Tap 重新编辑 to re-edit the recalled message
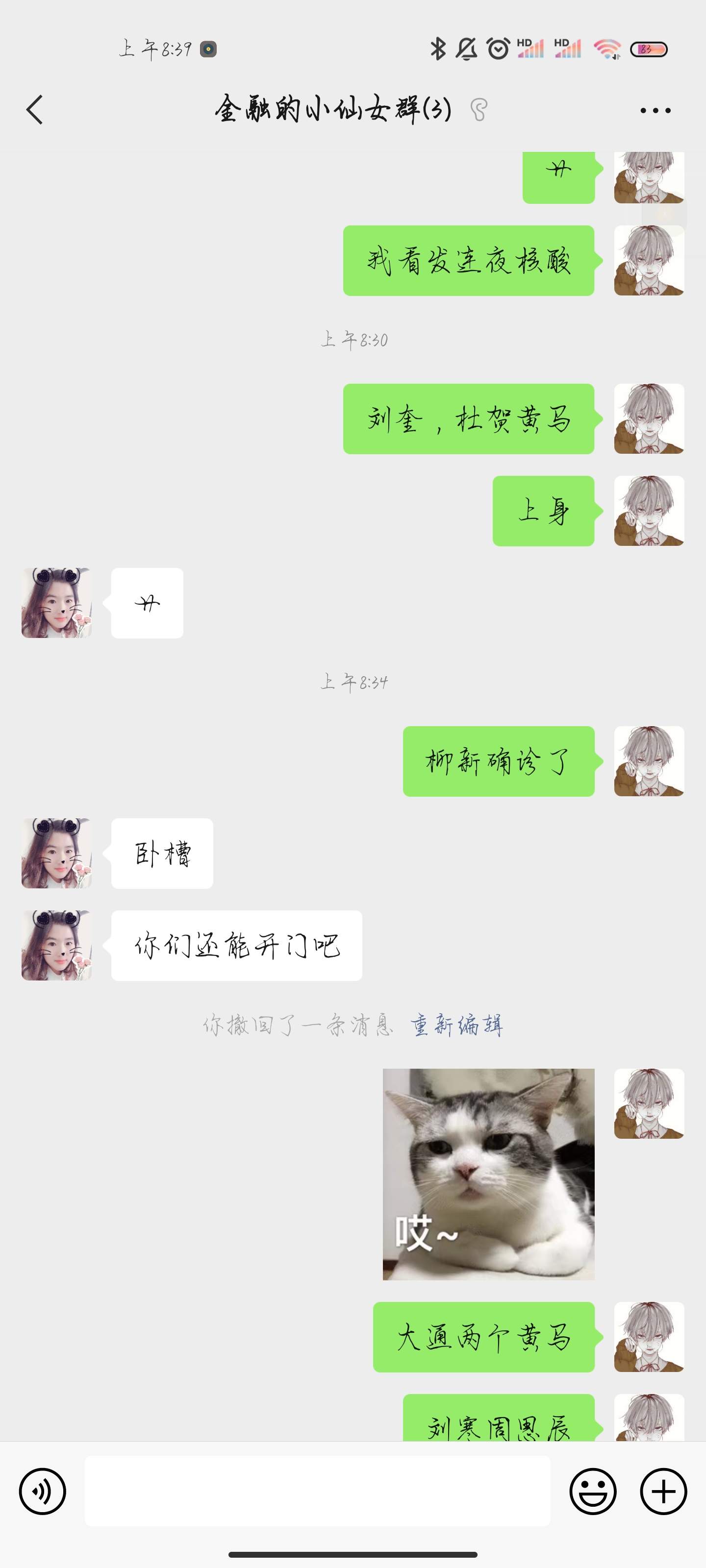Viewport: 706px width, 1568px height. [x=456, y=1026]
